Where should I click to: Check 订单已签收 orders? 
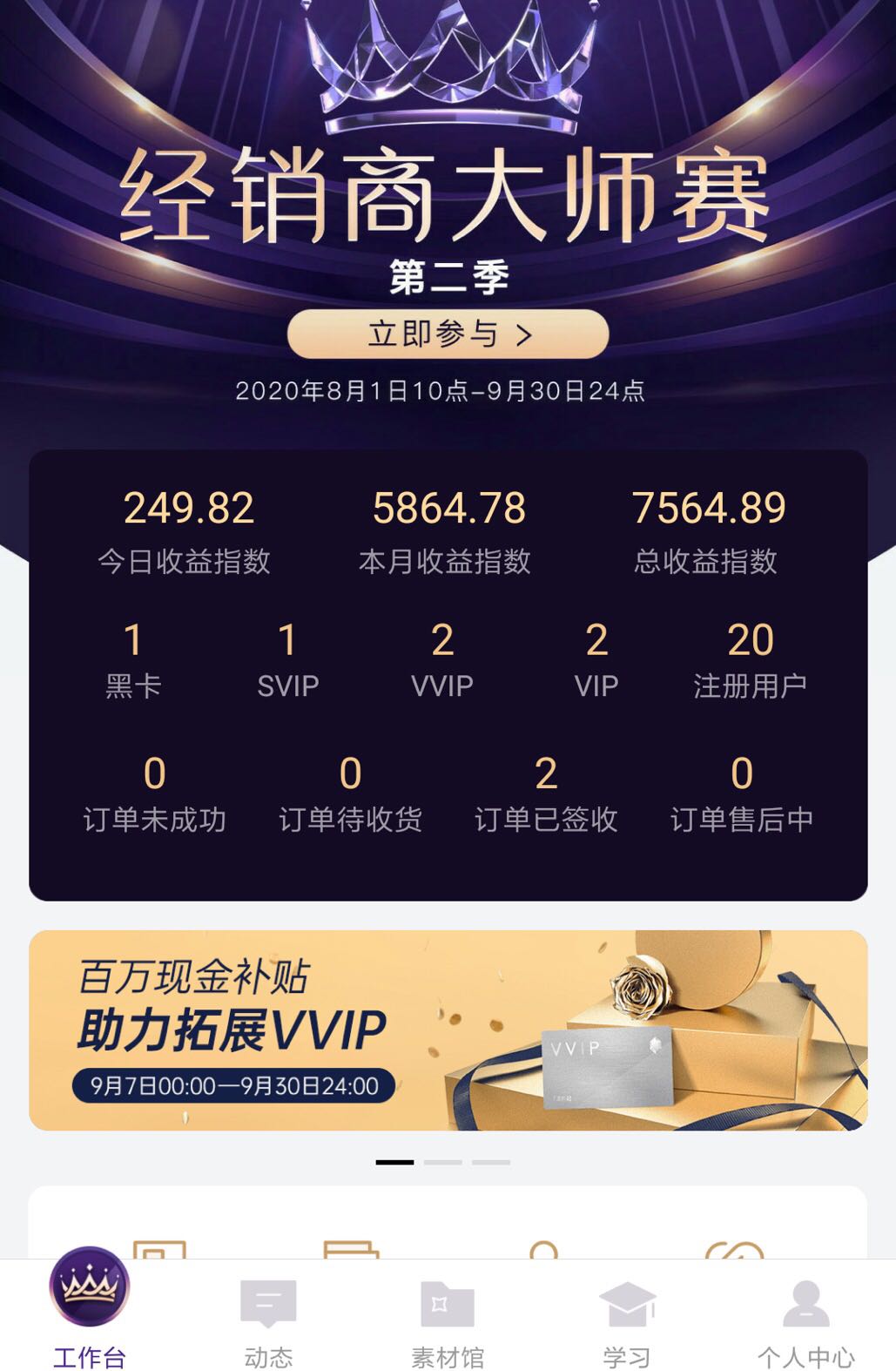point(546,794)
